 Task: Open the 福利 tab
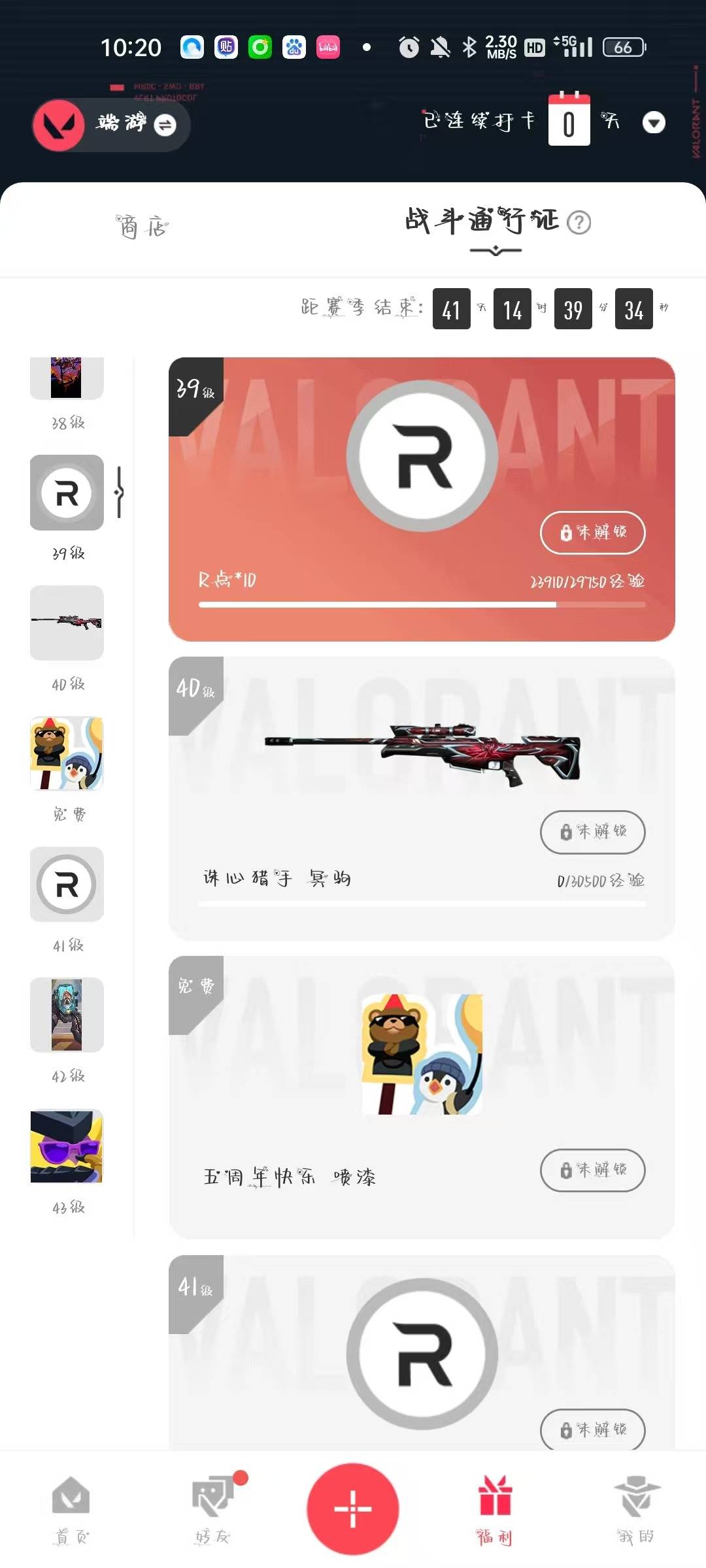(495, 1509)
